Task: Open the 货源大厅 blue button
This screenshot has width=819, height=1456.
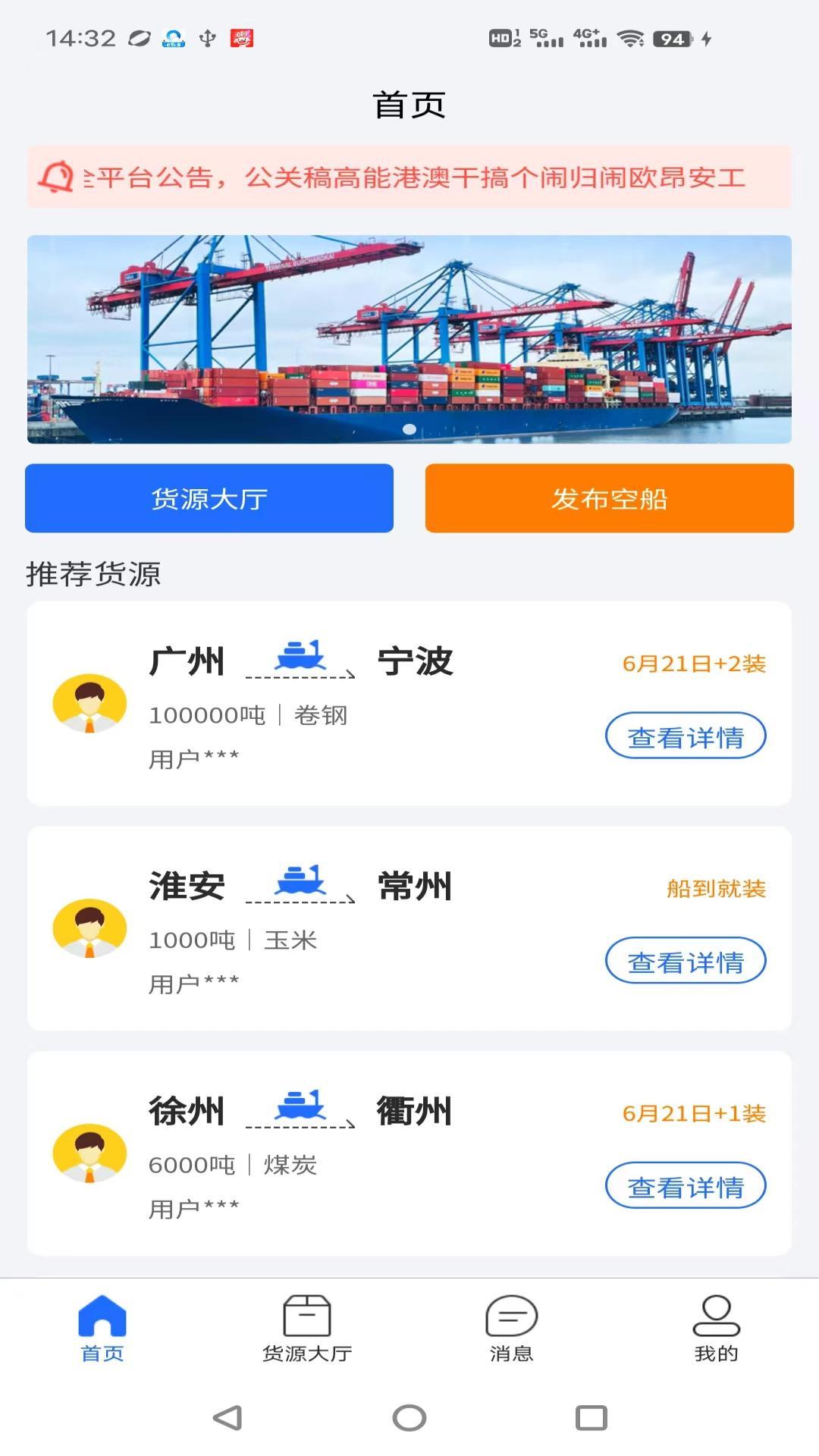Action: (x=209, y=498)
